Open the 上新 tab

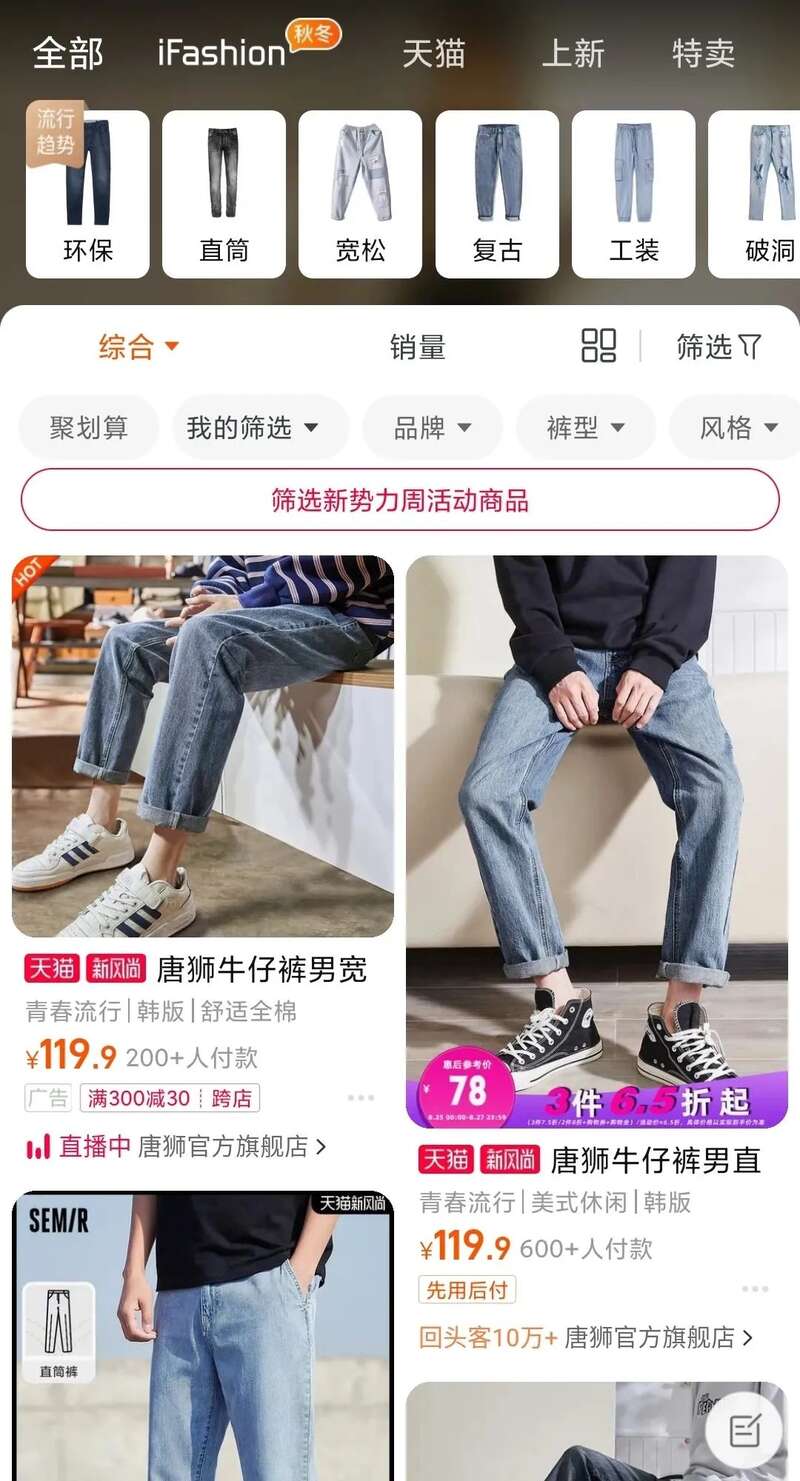[x=573, y=53]
